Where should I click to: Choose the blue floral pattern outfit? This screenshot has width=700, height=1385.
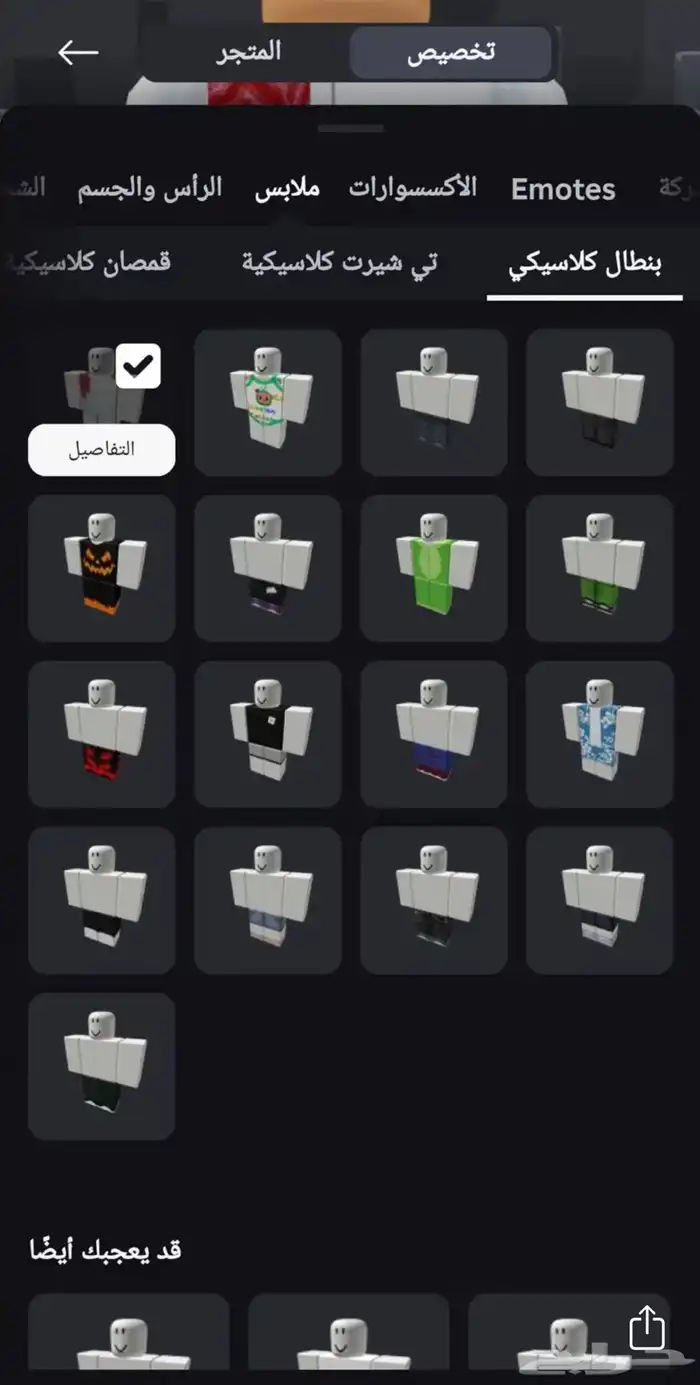click(600, 734)
